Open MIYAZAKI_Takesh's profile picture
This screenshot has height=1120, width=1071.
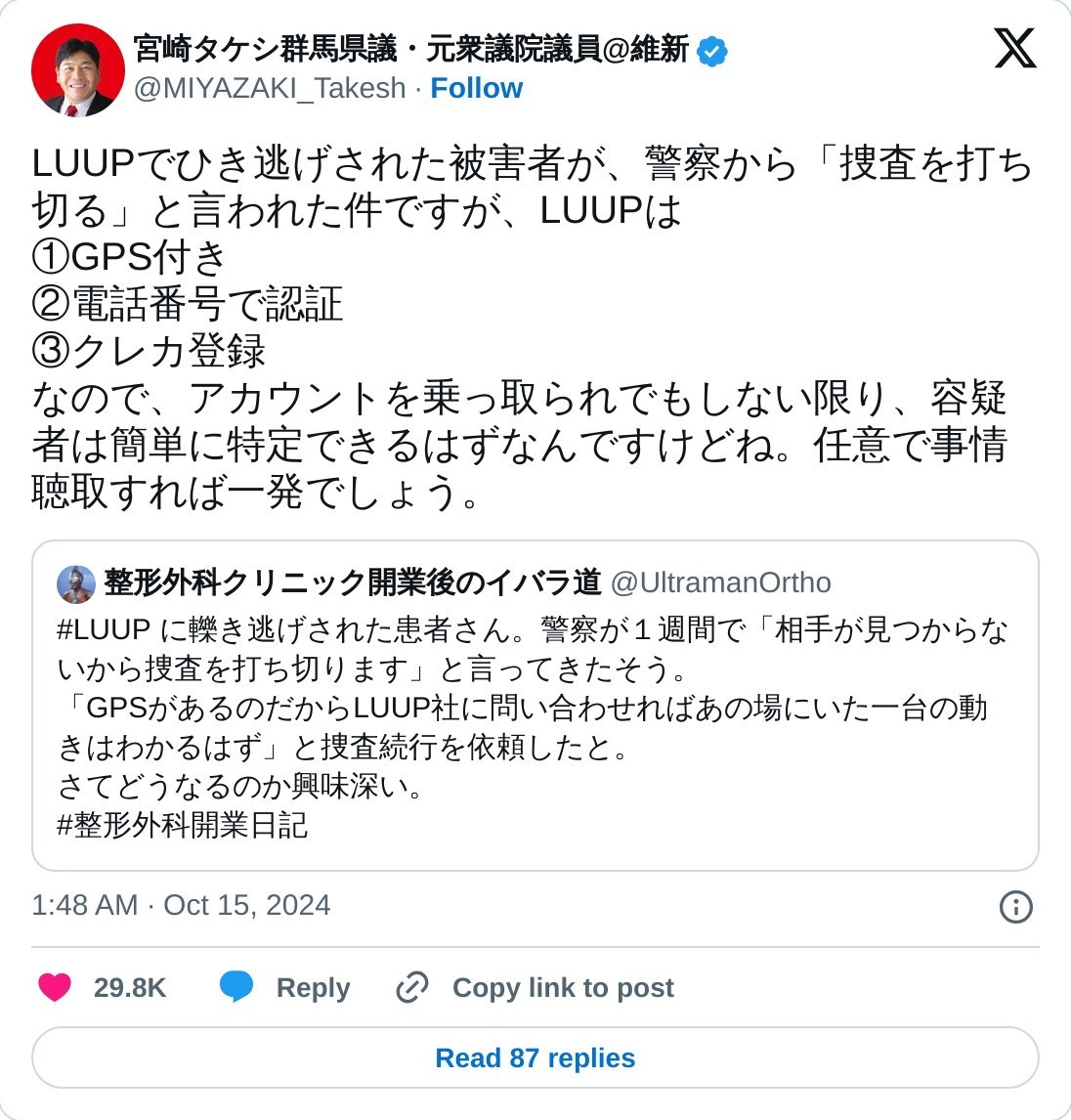pos(77,70)
